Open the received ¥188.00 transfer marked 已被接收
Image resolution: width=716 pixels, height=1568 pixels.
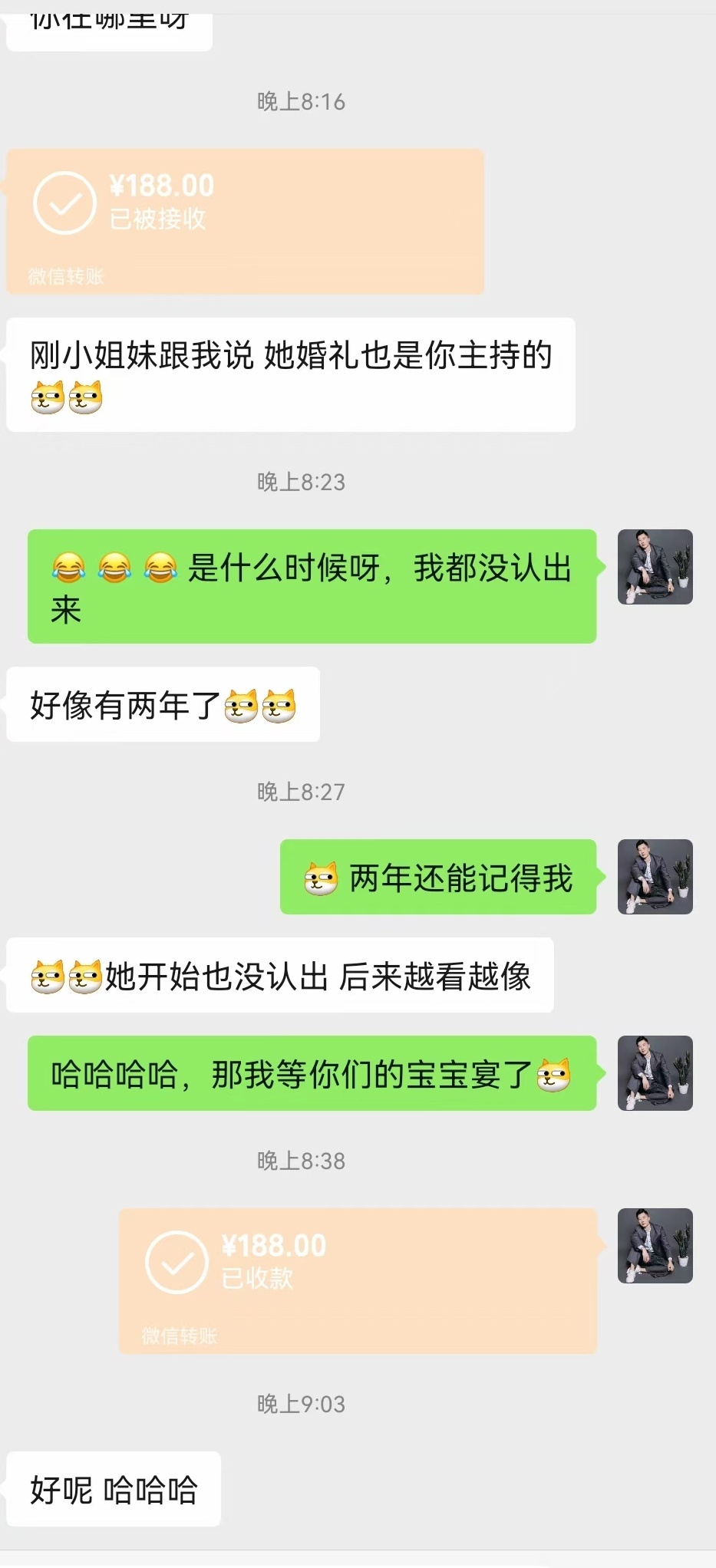click(x=245, y=222)
